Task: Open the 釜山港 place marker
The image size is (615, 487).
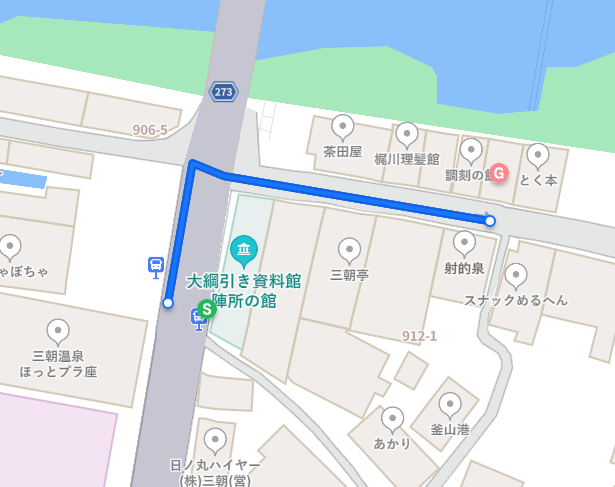Action: click(x=450, y=404)
